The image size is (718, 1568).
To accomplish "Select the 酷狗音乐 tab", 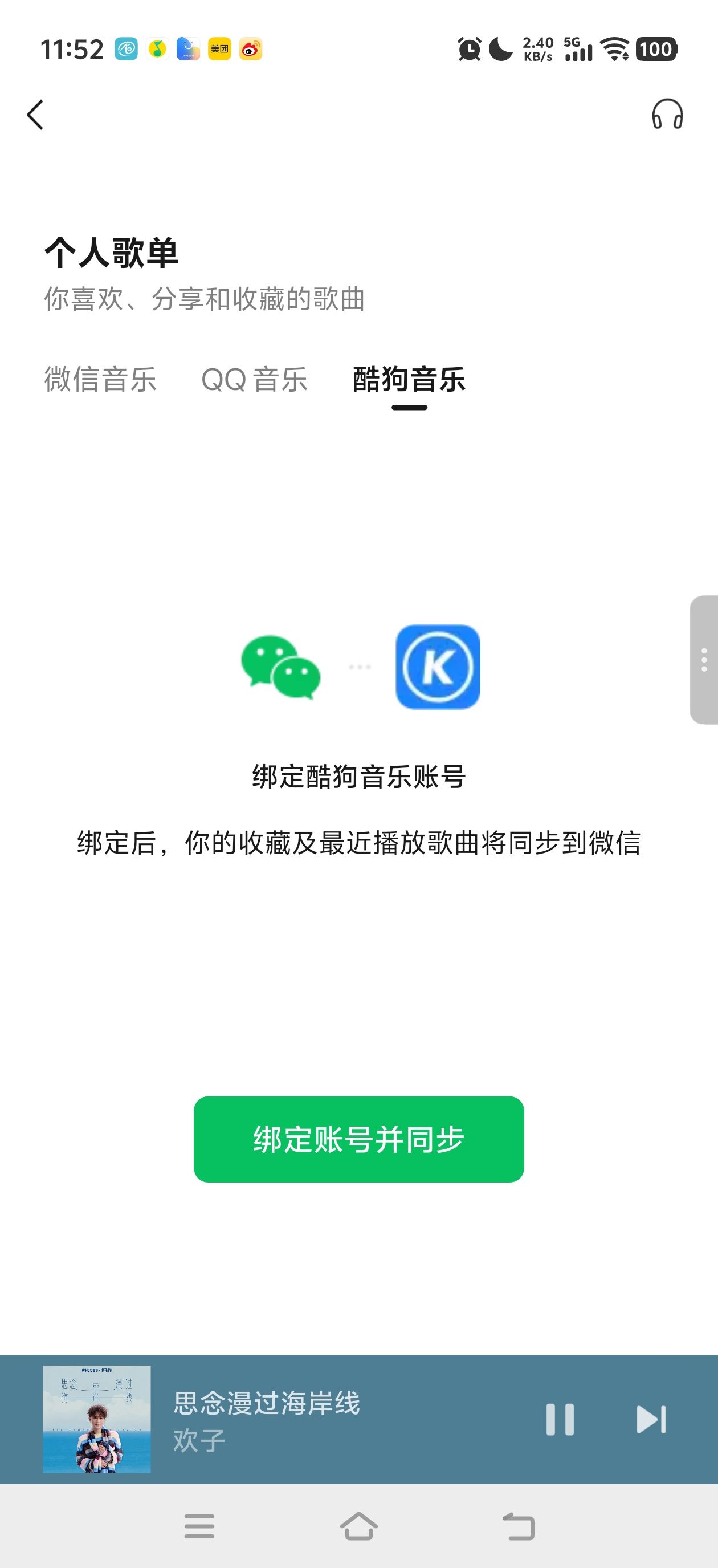I will [x=409, y=379].
